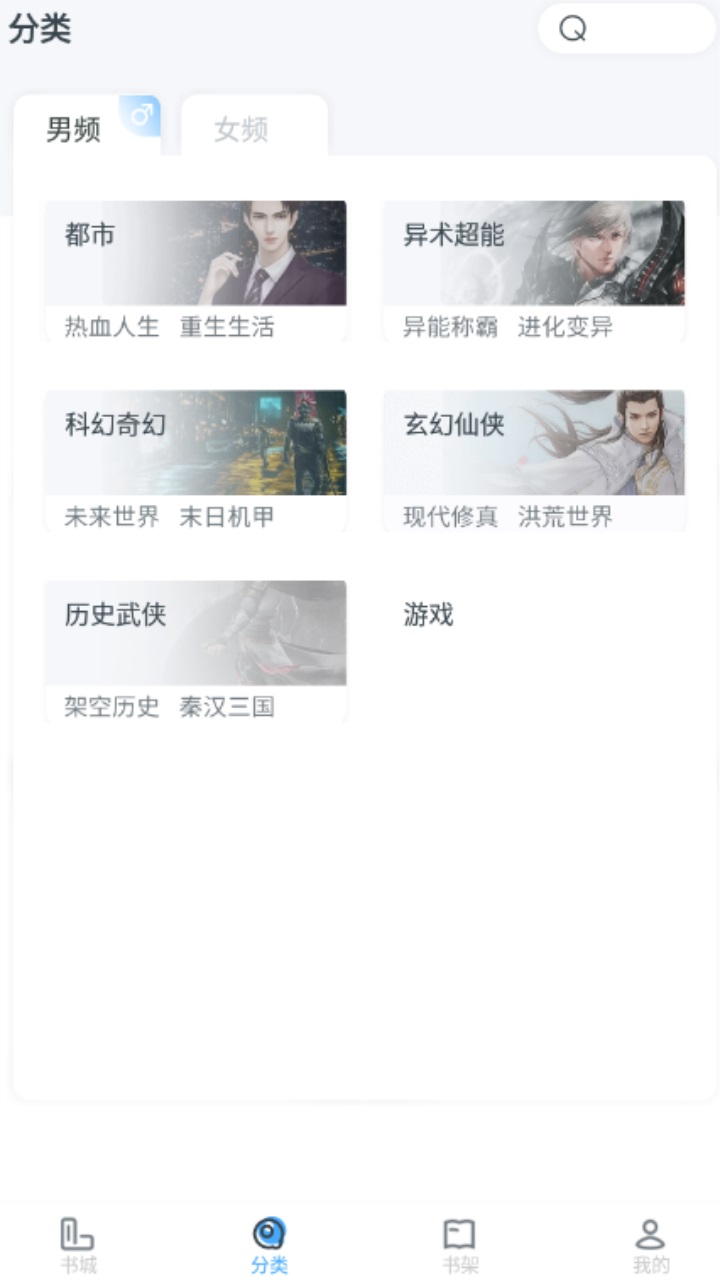Open the 洪荒世界 tag

pos(565,517)
